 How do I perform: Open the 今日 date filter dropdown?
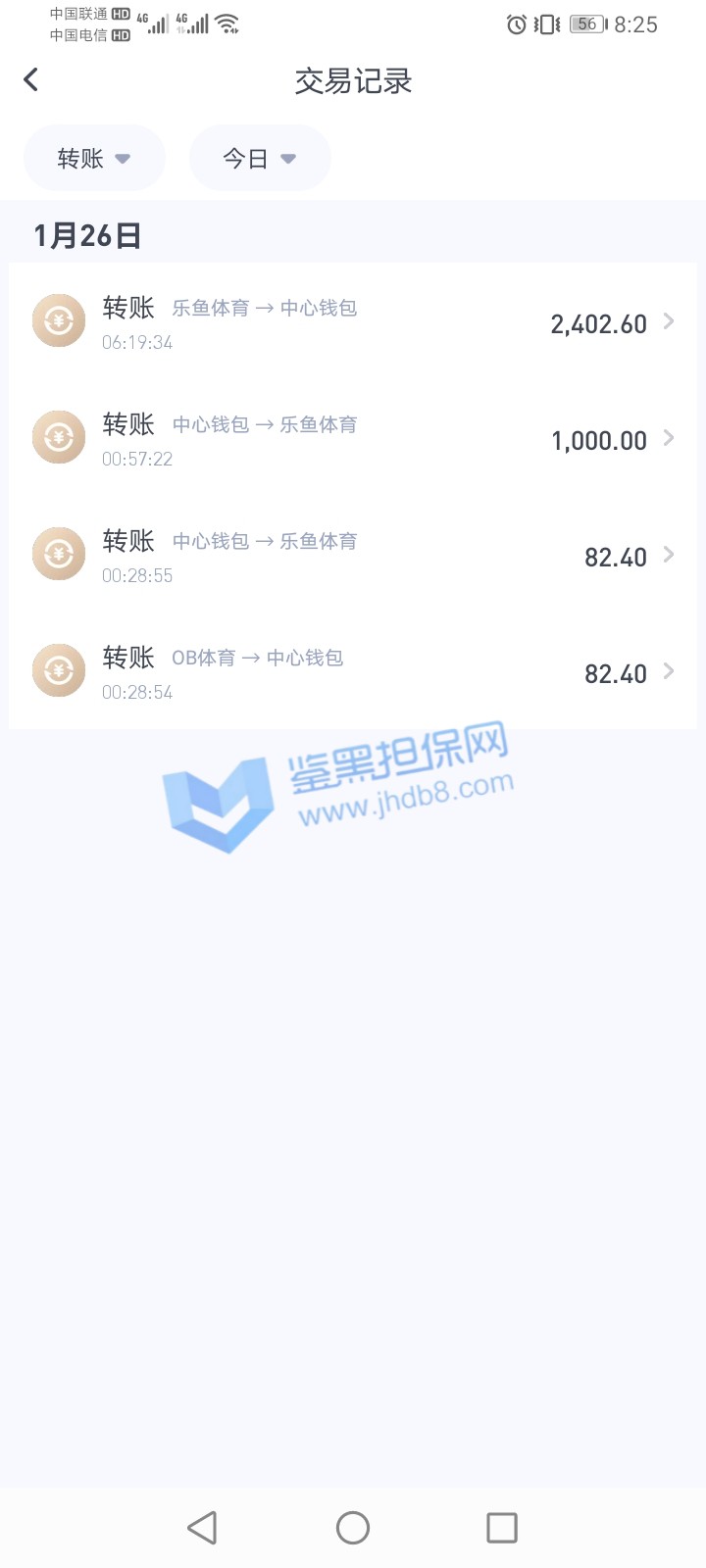click(x=260, y=159)
